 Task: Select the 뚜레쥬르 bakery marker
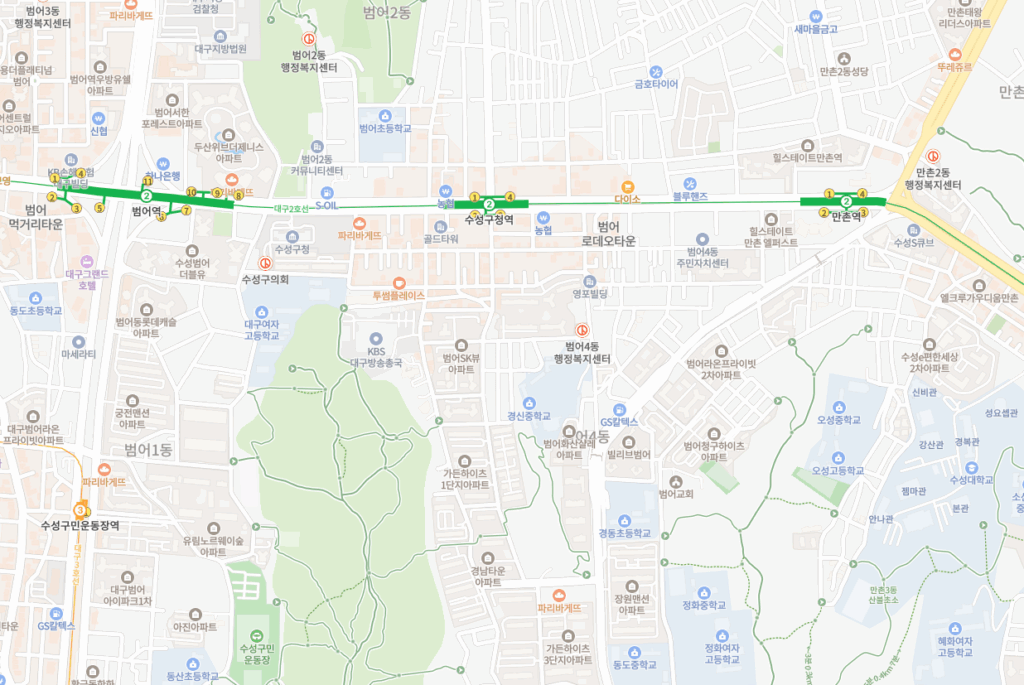[x=956, y=53]
